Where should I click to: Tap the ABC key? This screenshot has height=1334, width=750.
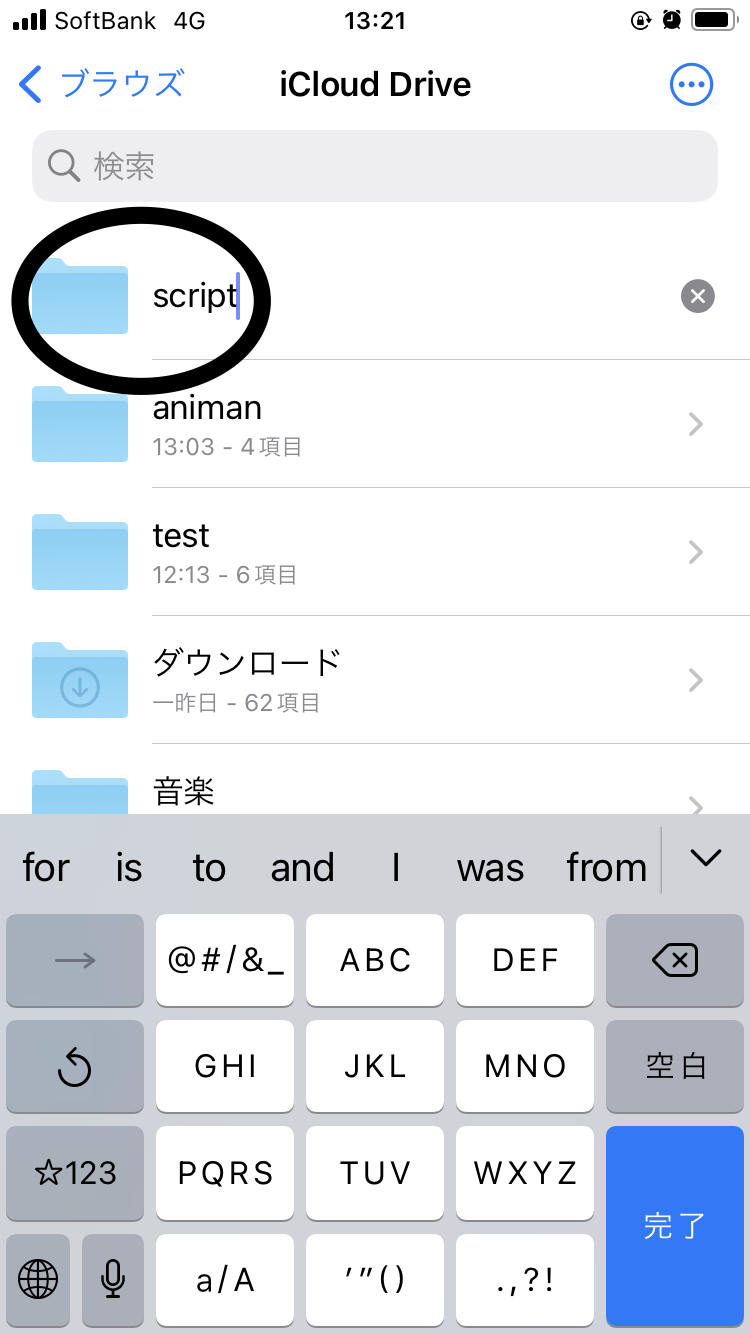[x=375, y=961]
